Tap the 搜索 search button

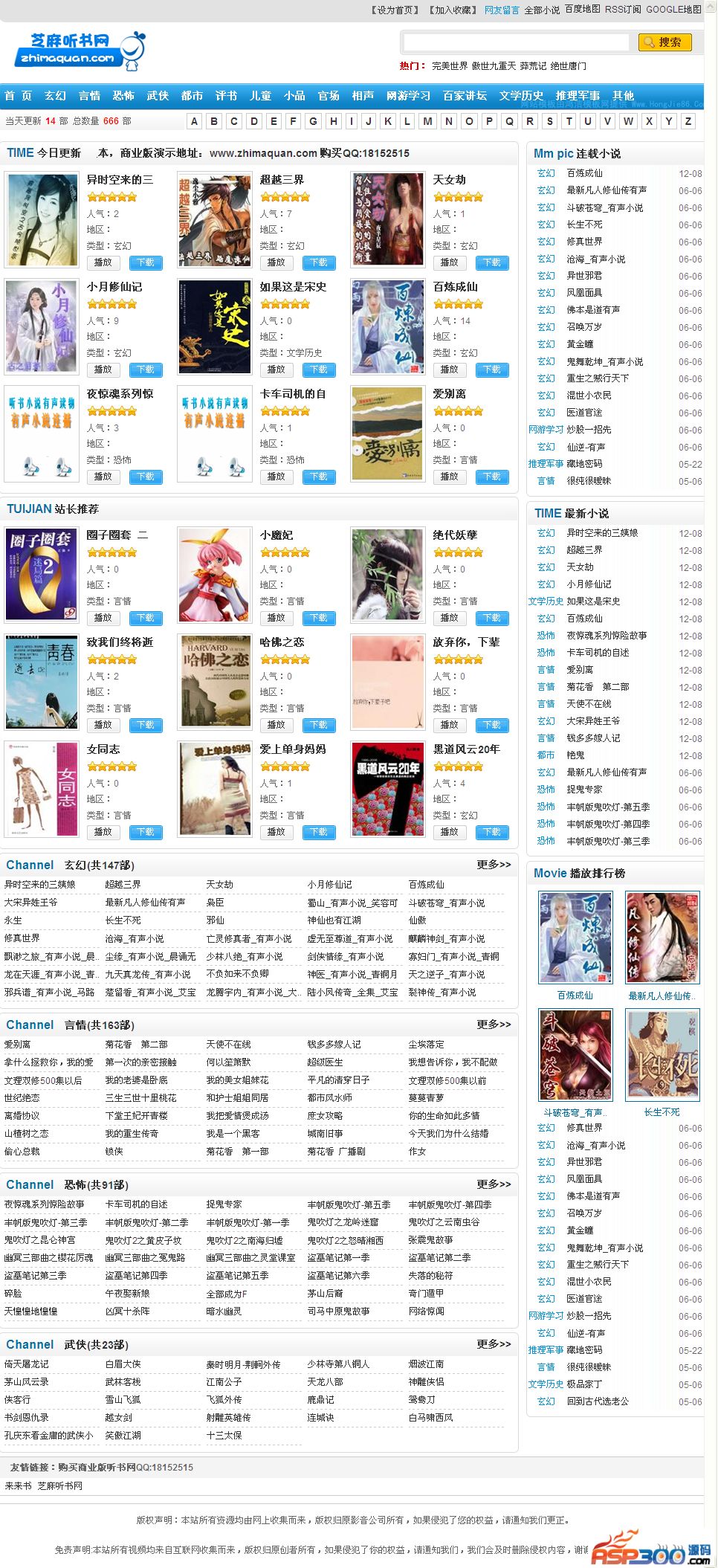click(x=664, y=42)
